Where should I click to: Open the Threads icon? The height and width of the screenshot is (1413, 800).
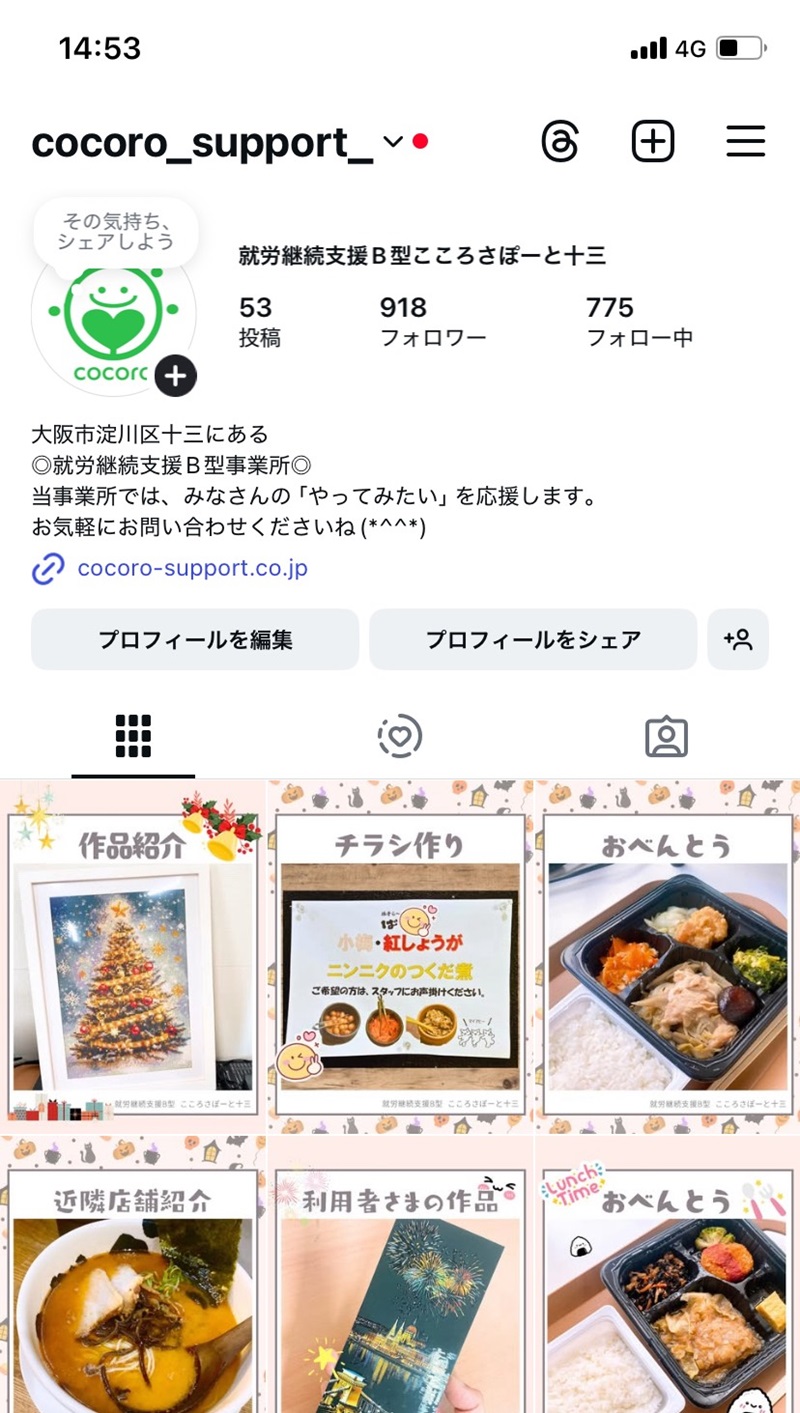coord(562,140)
